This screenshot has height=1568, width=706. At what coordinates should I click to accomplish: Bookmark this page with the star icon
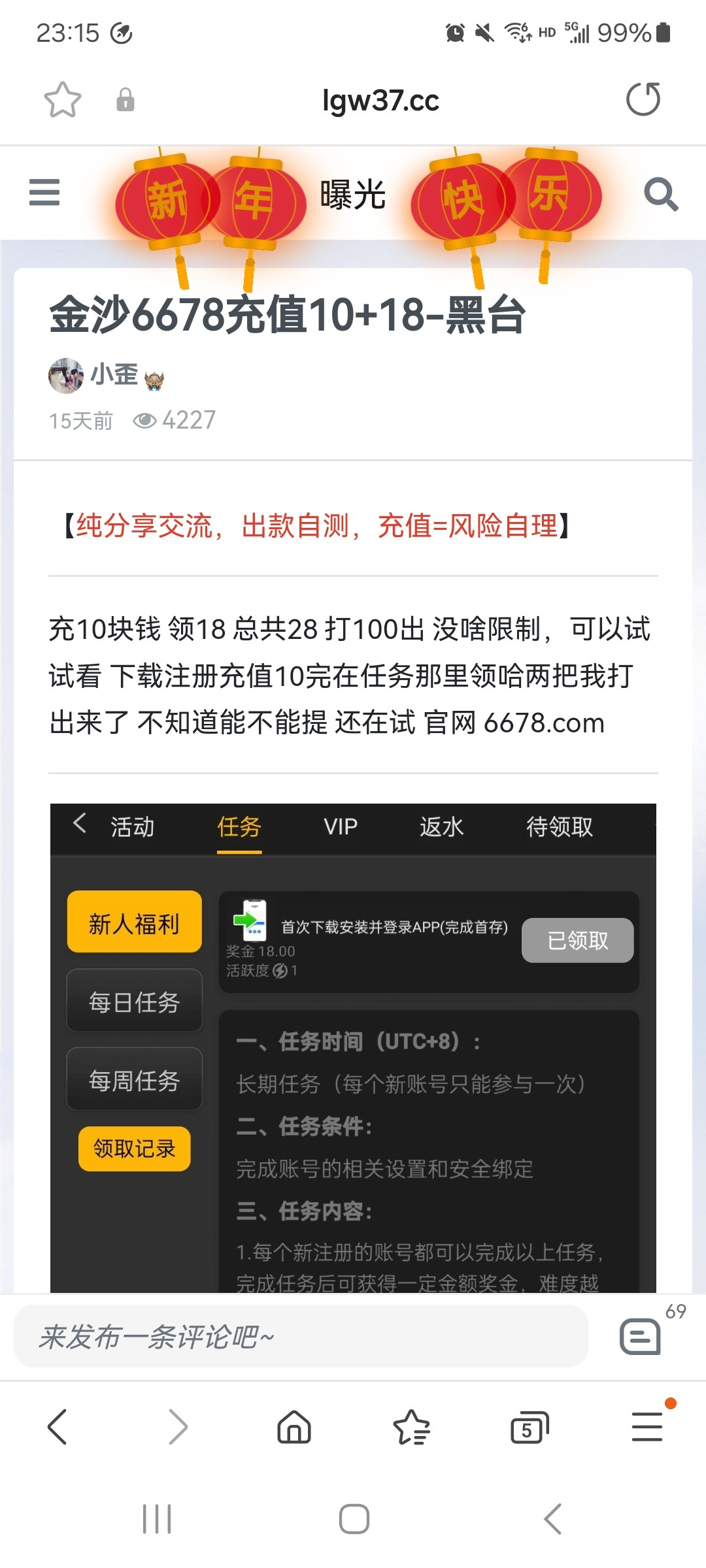pos(63,100)
